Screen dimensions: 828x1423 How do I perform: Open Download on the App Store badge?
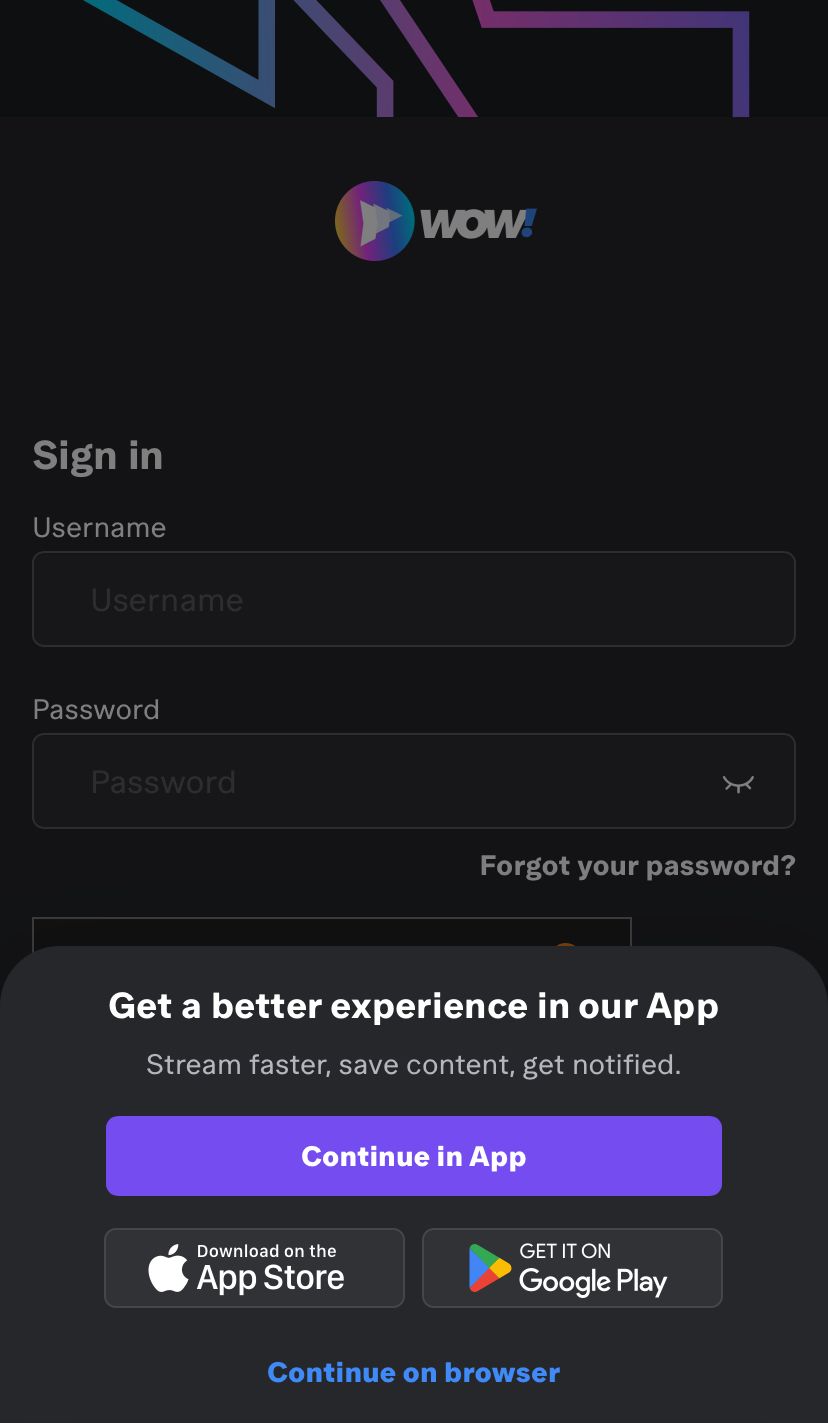coord(254,1268)
